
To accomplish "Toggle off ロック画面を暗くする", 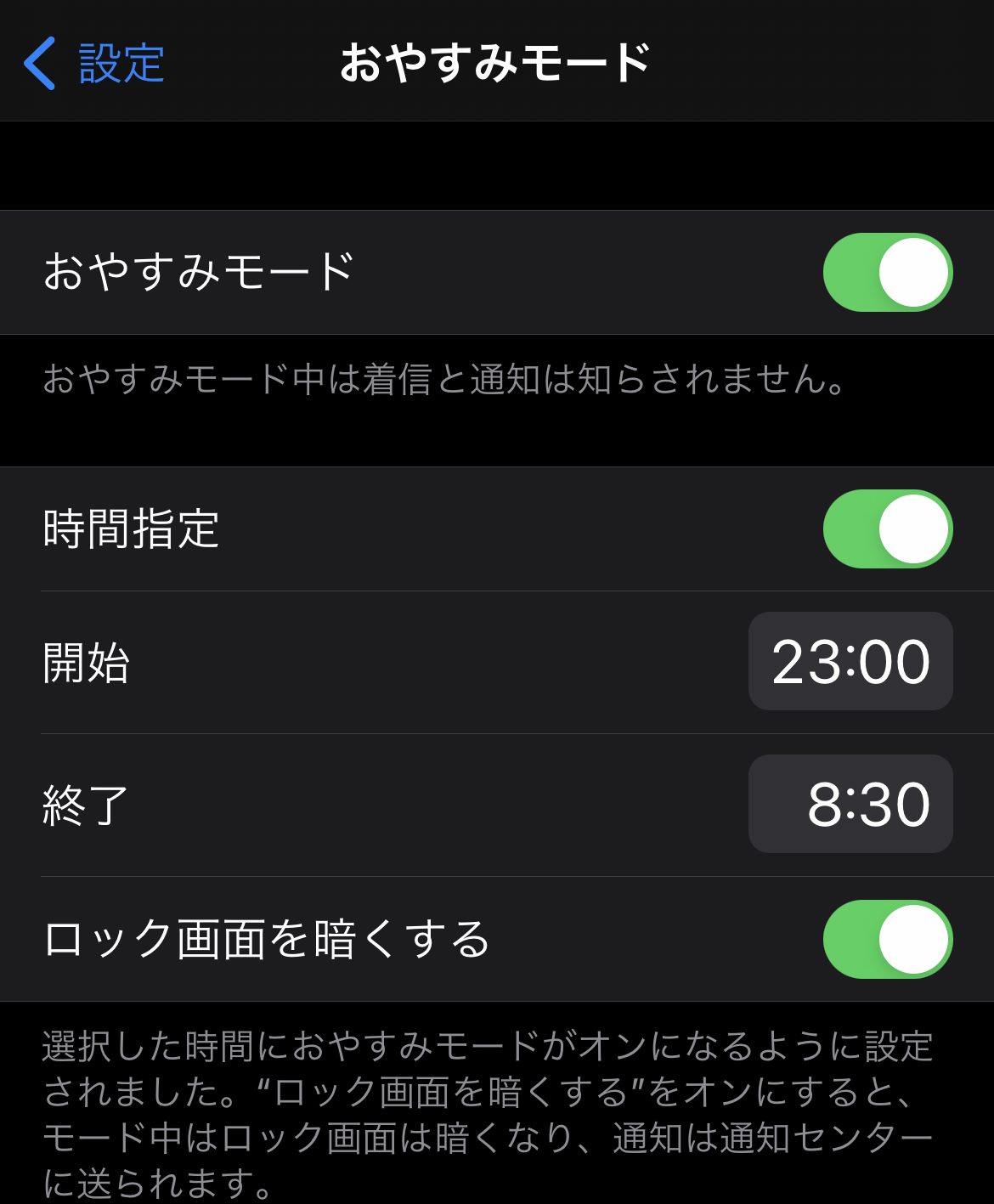I will pos(887,939).
